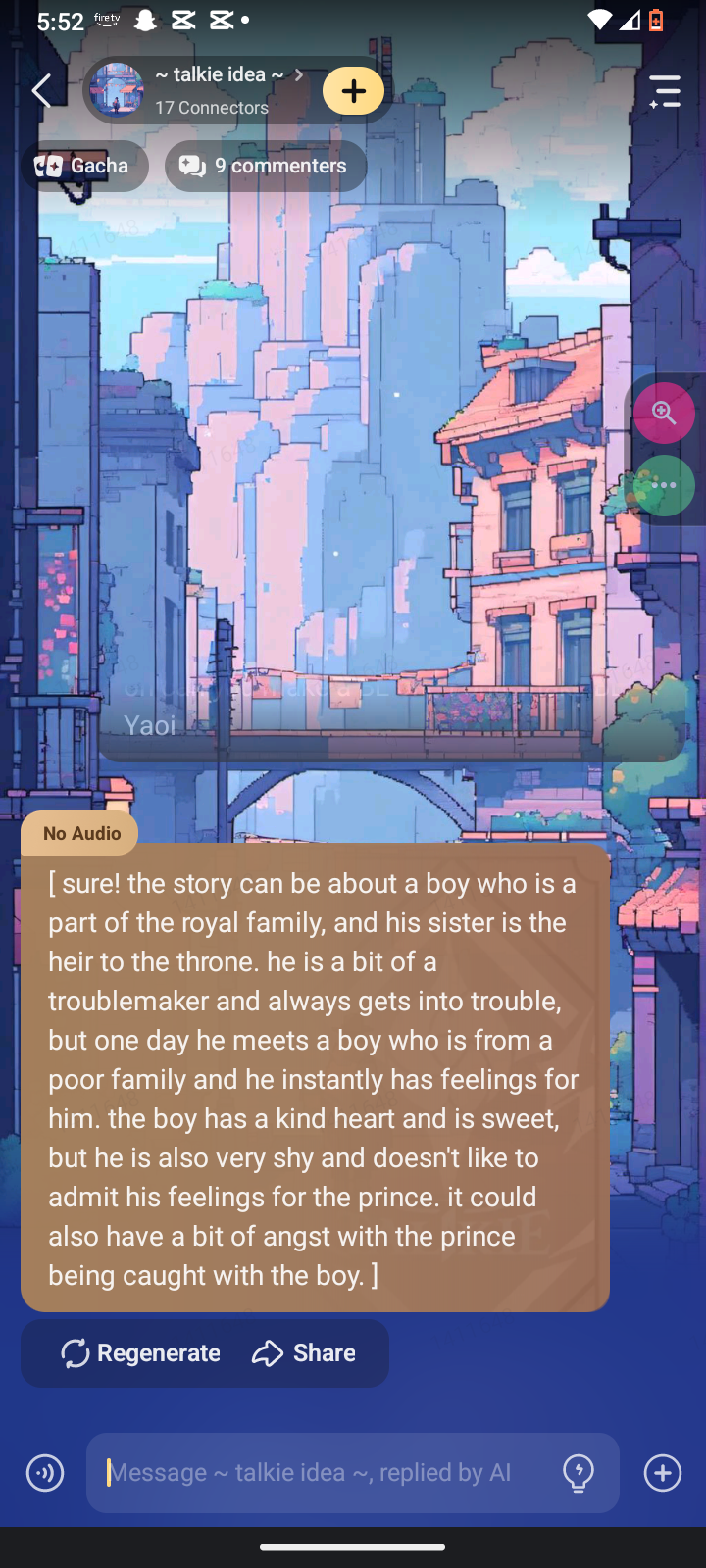Tap the pink magnifier search button

tap(664, 413)
